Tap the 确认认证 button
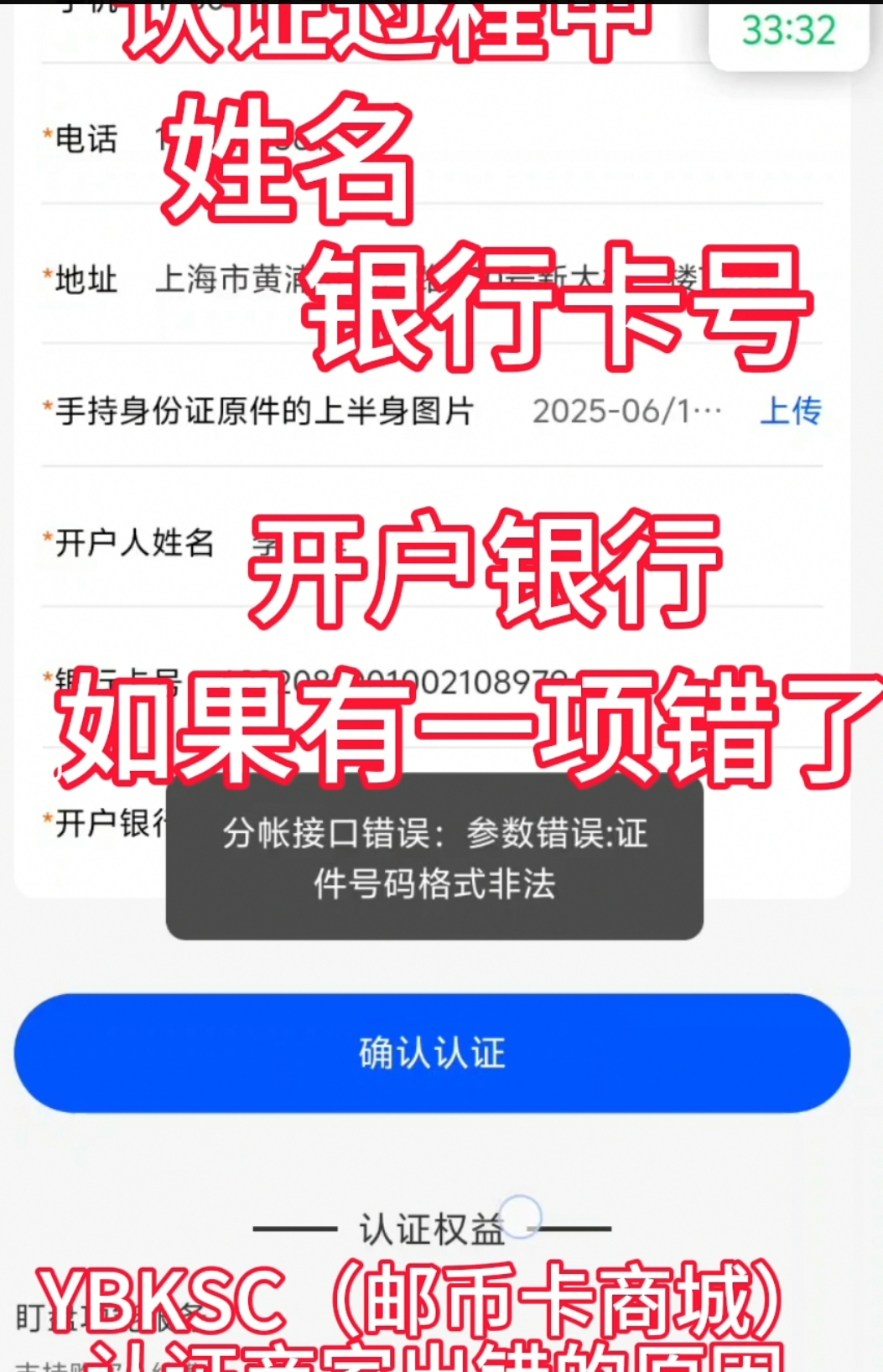 432,1053
